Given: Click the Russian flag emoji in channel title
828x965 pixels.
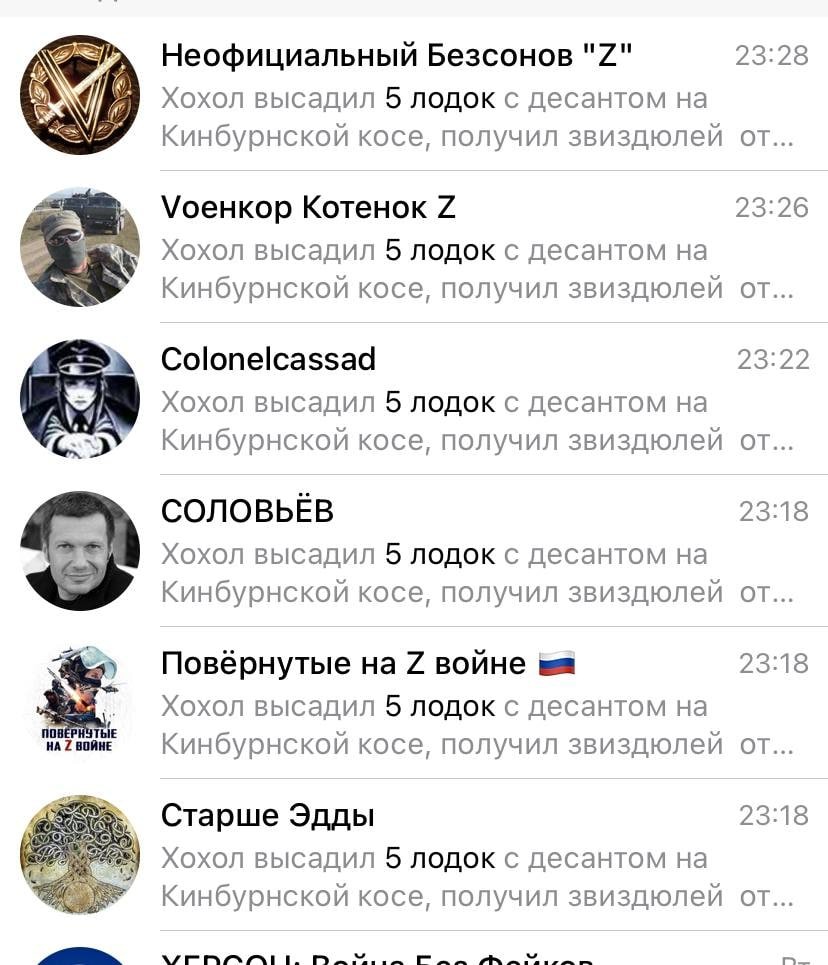Looking at the screenshot, I should (x=557, y=663).
